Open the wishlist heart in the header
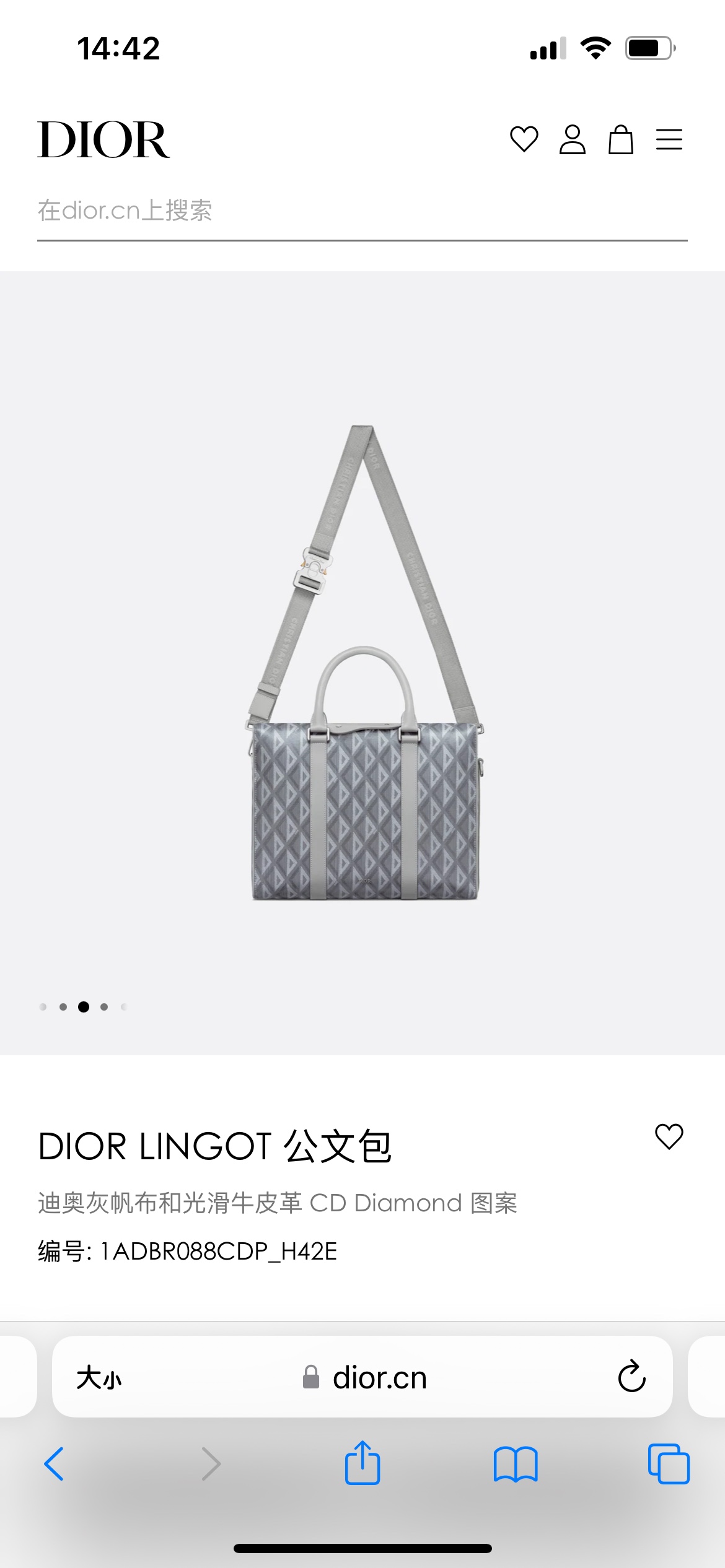 tap(524, 139)
